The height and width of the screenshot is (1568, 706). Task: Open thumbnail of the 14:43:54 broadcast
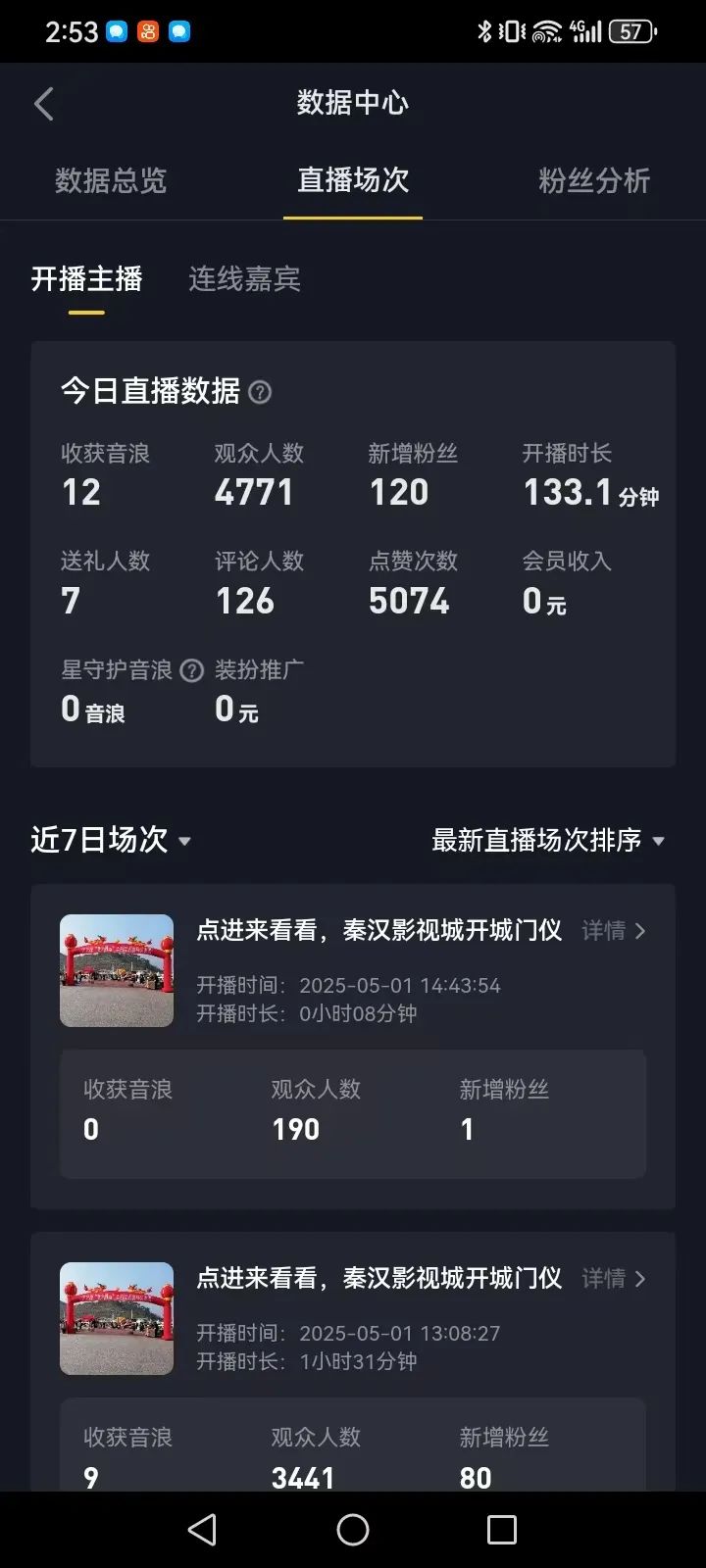point(117,970)
